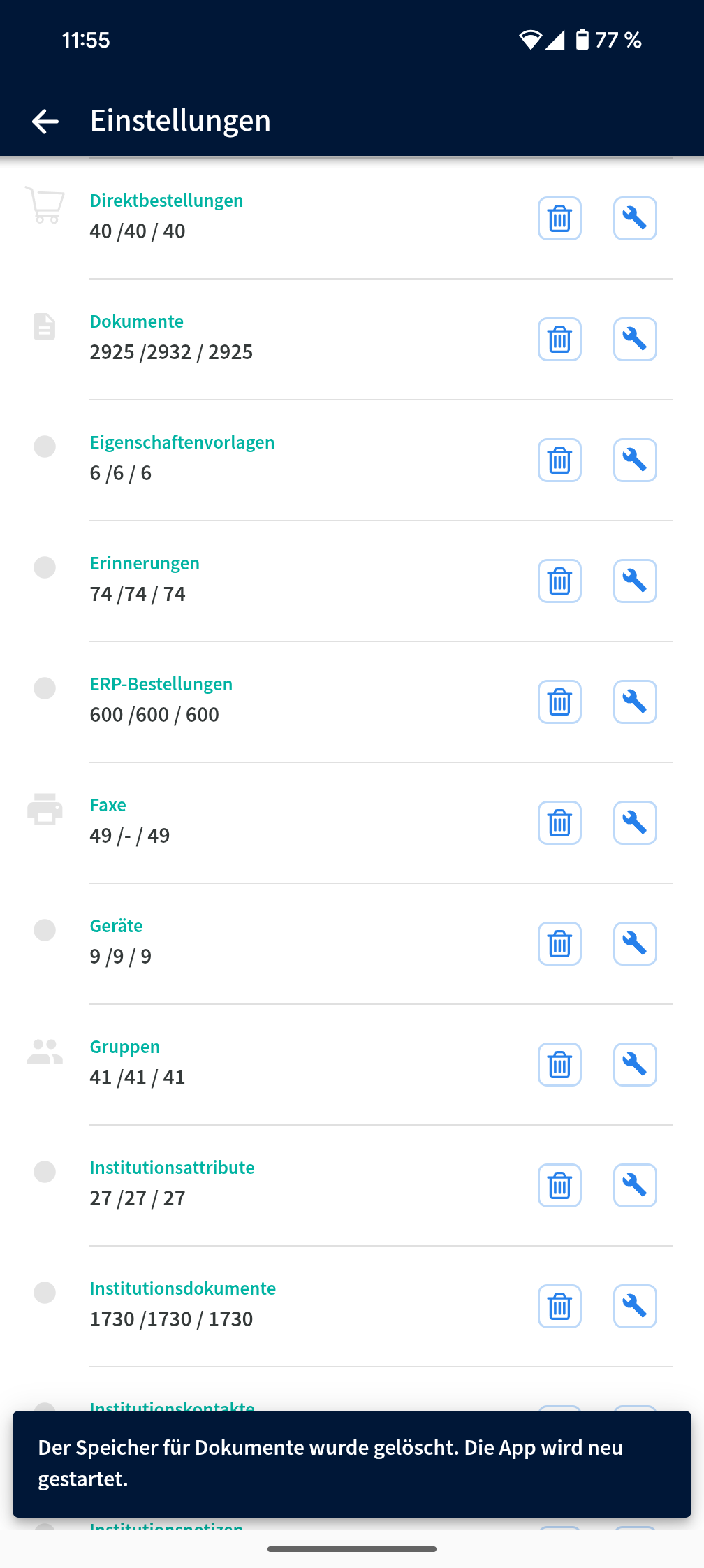Select the wrench for ERP-Bestellungen
Screen dimensions: 704x1568
tap(635, 702)
